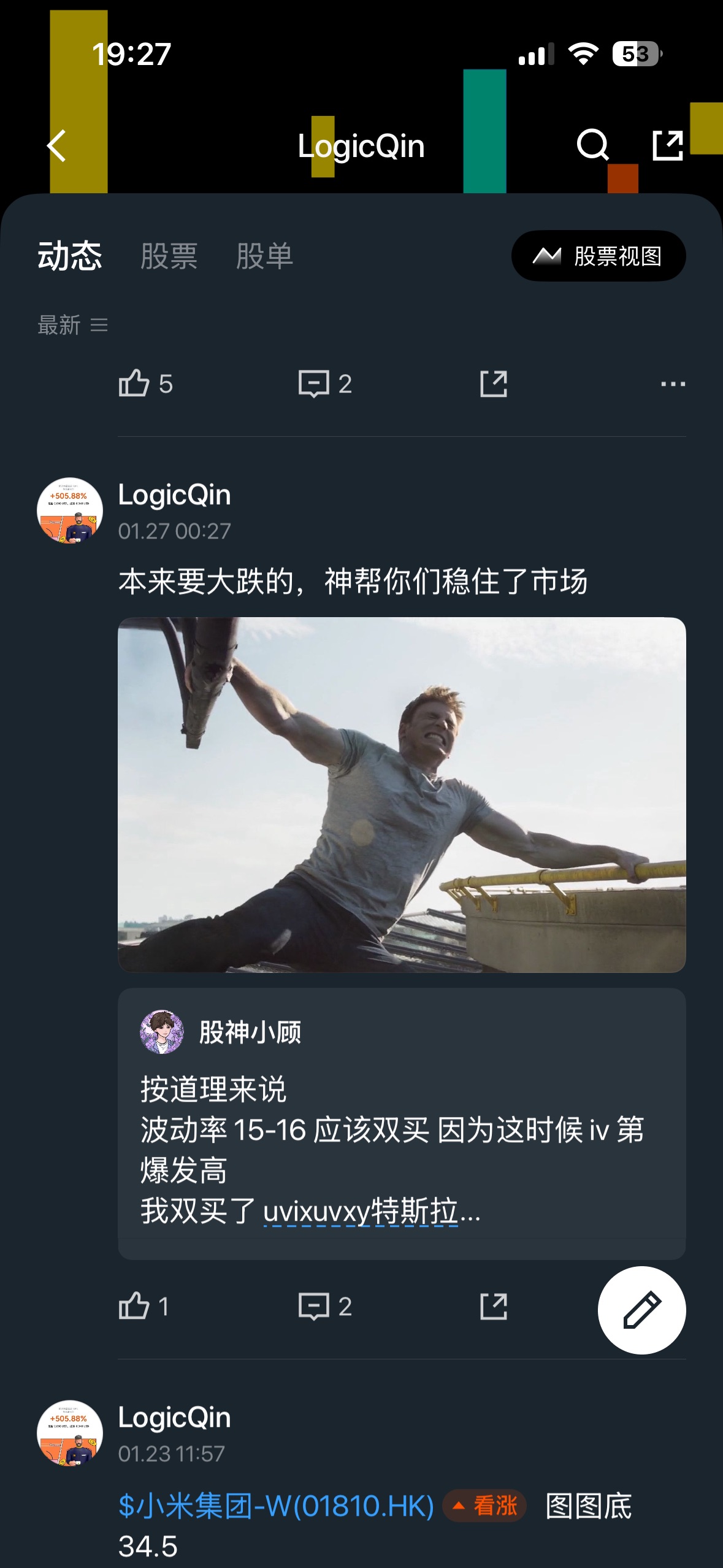
Task: Share LogicQin's profile page
Action: click(x=667, y=146)
